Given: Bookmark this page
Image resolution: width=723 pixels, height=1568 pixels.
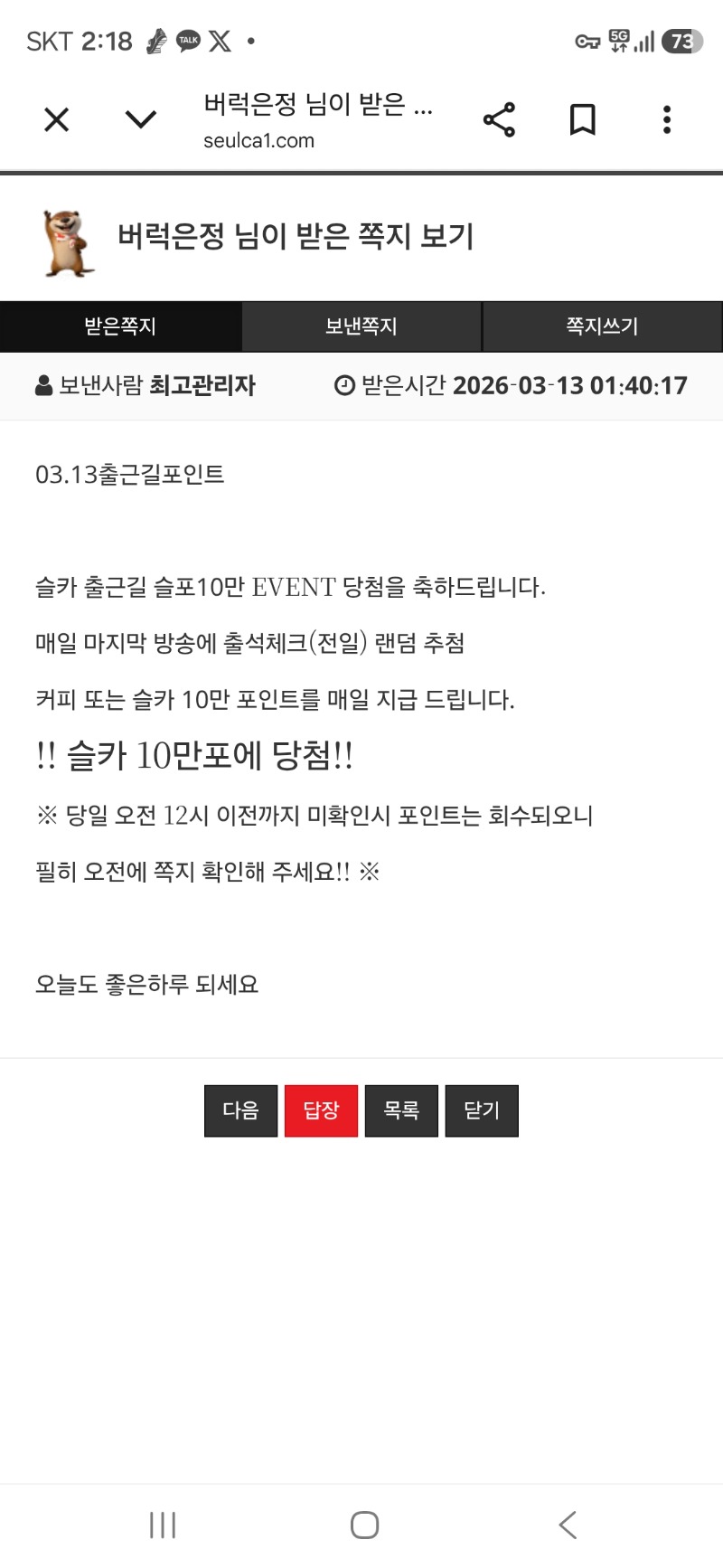Looking at the screenshot, I should (x=582, y=119).
